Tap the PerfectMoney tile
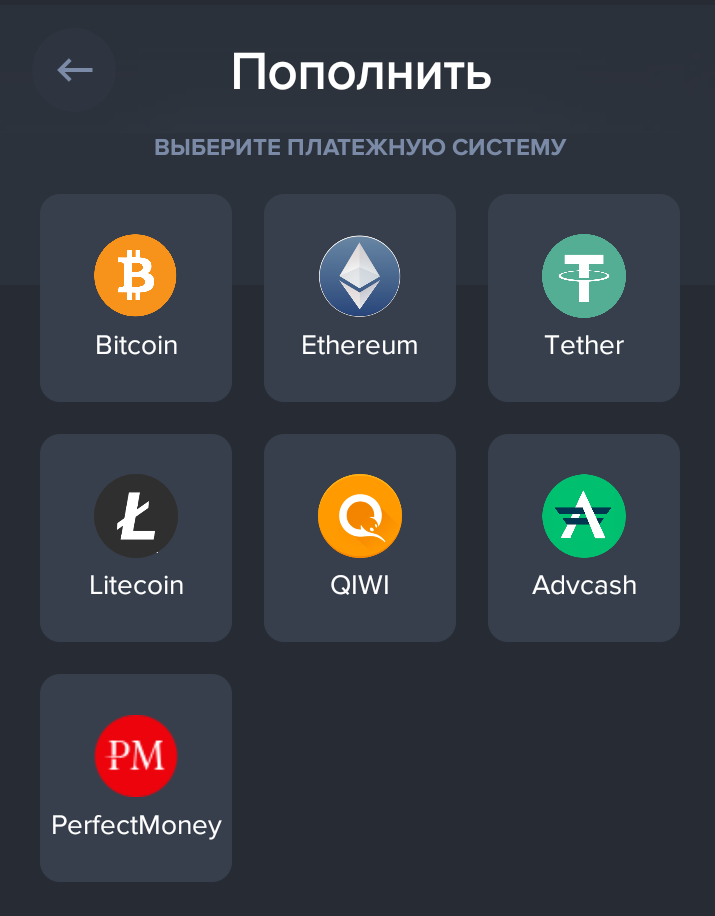 [136, 778]
